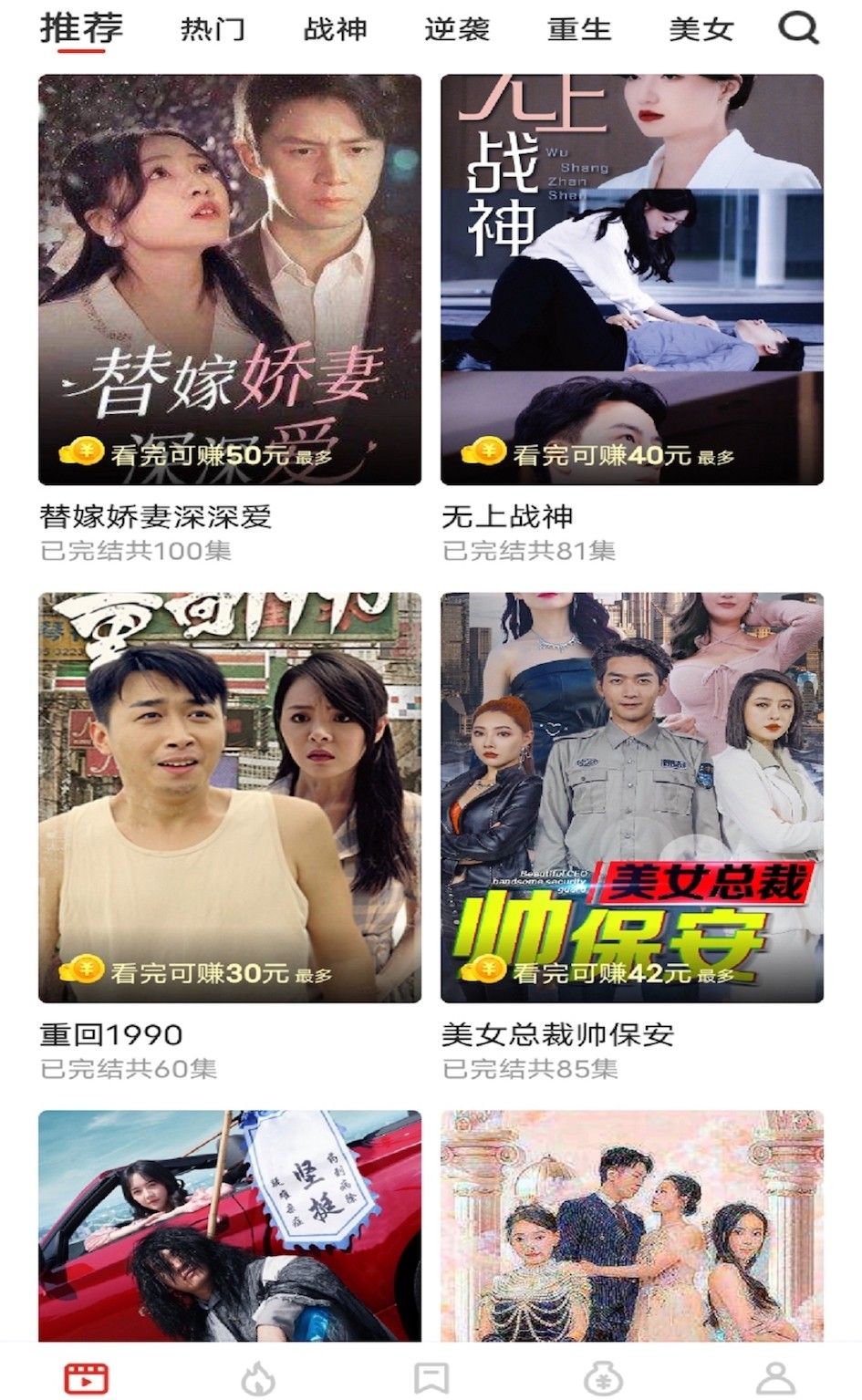Open the red convertible drama poster
Viewport: 862px width, 1400px height.
(x=230, y=1224)
